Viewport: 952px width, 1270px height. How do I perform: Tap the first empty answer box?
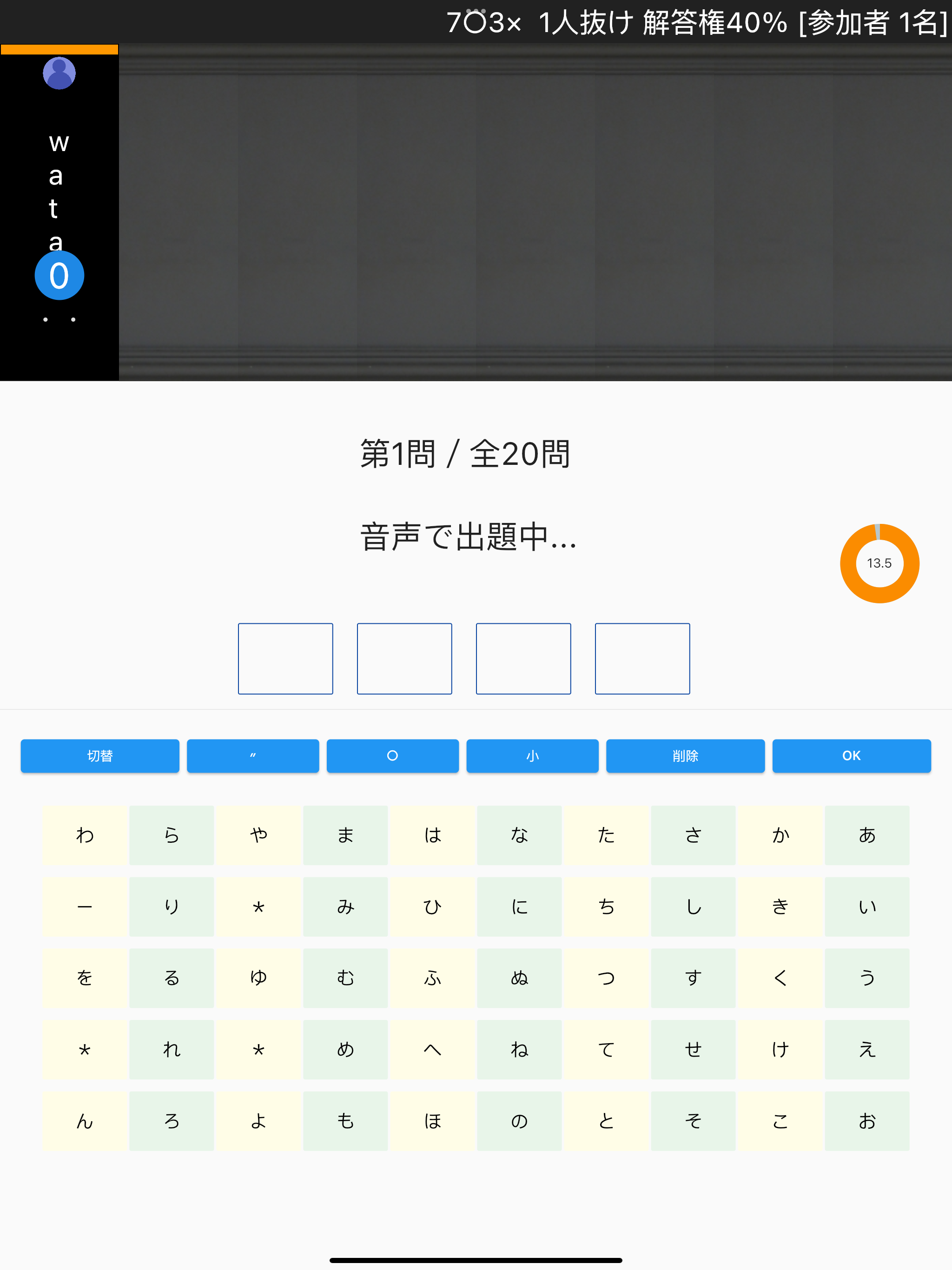click(285, 659)
